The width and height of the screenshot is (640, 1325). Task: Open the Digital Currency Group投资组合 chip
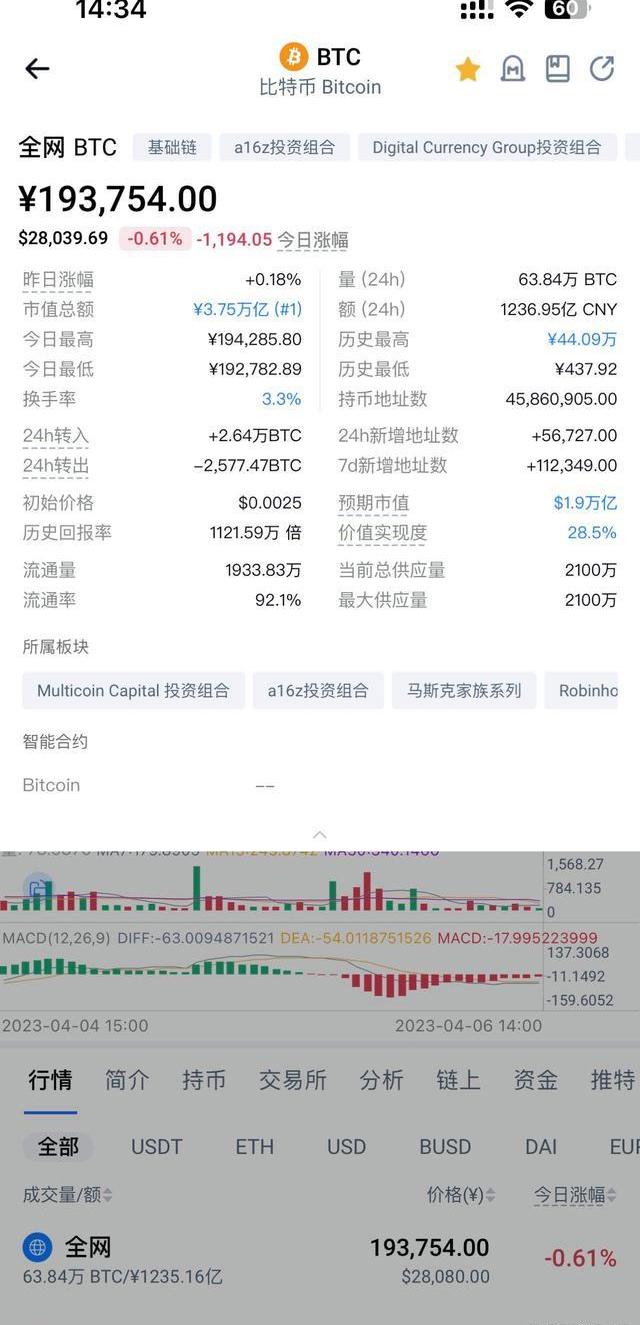click(487, 147)
